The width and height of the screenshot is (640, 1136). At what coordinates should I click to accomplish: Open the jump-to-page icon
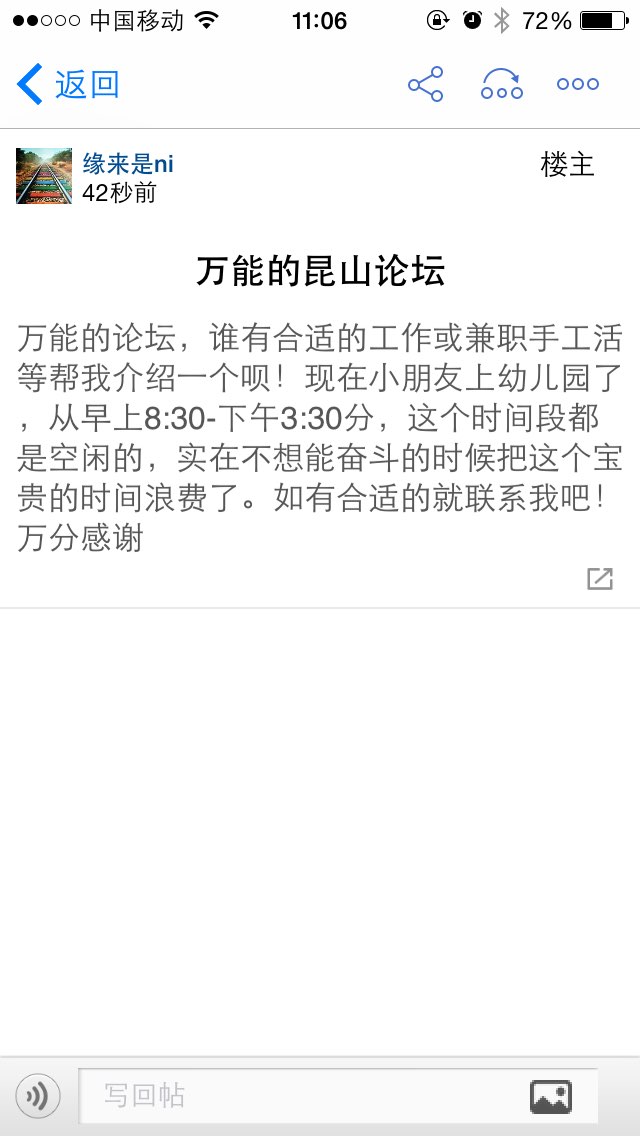click(x=502, y=84)
